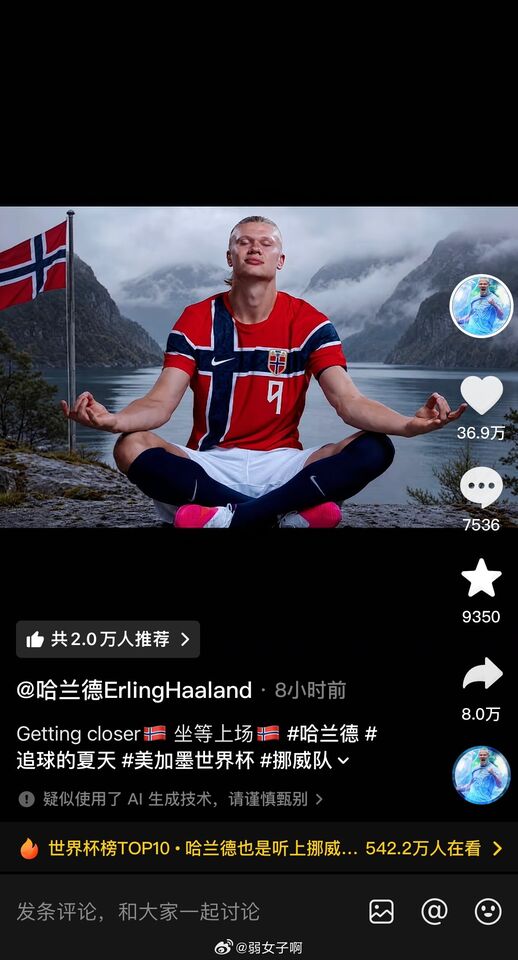The width and height of the screenshot is (518, 960).
Task: Open the comments with 7536 replies
Action: pos(481,487)
